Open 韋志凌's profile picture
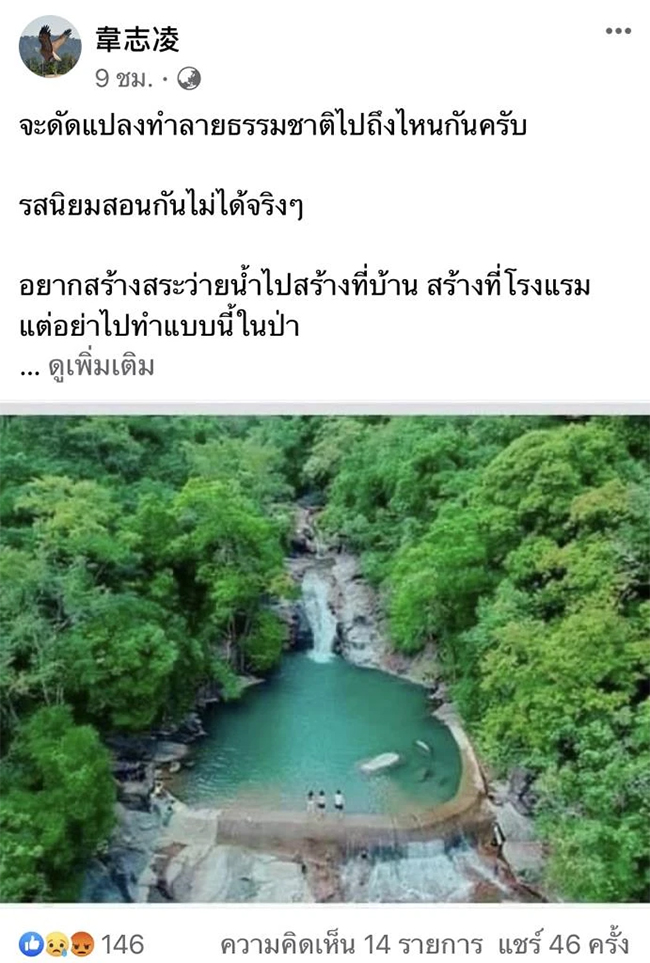 click(50, 47)
